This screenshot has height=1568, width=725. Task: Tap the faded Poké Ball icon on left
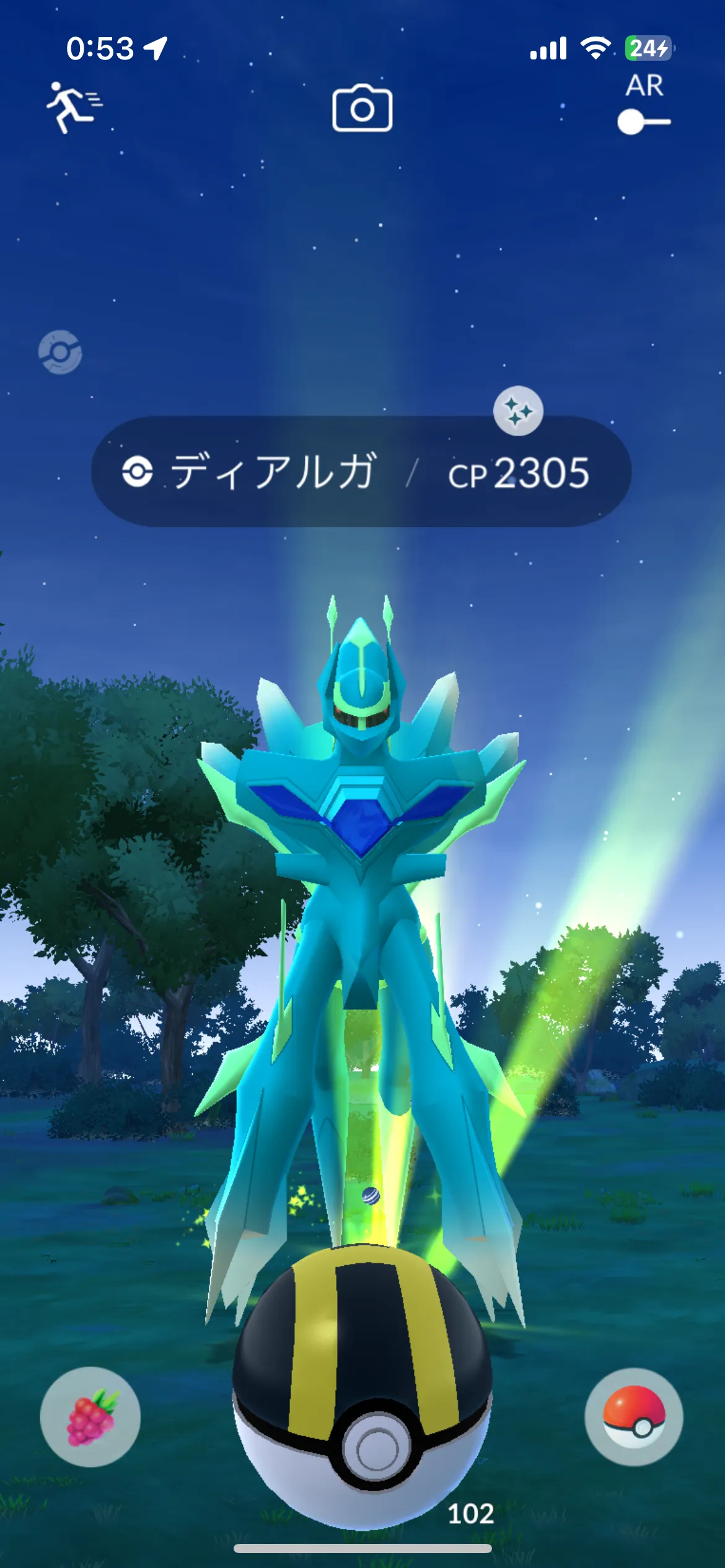[x=60, y=352]
